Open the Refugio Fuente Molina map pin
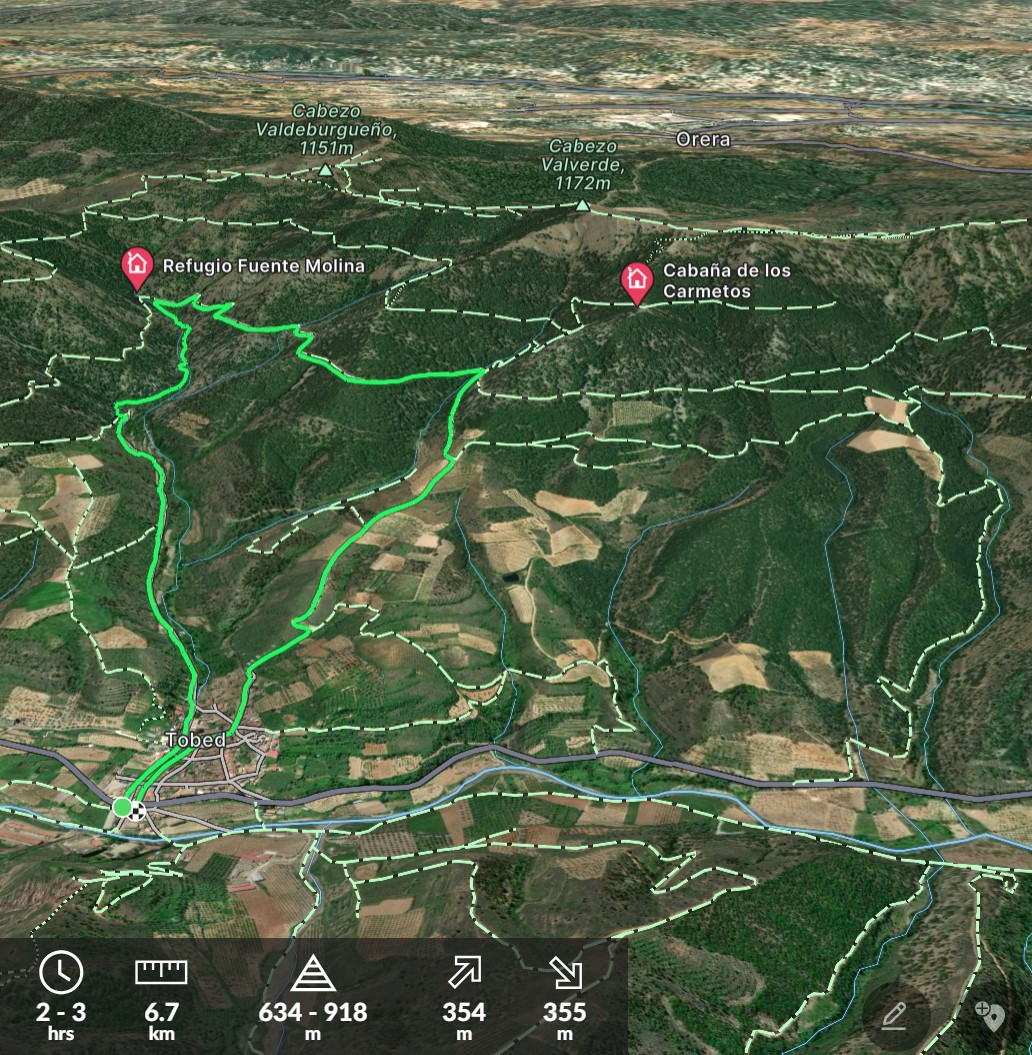Screen dimensions: 1032x1055 tap(137, 267)
